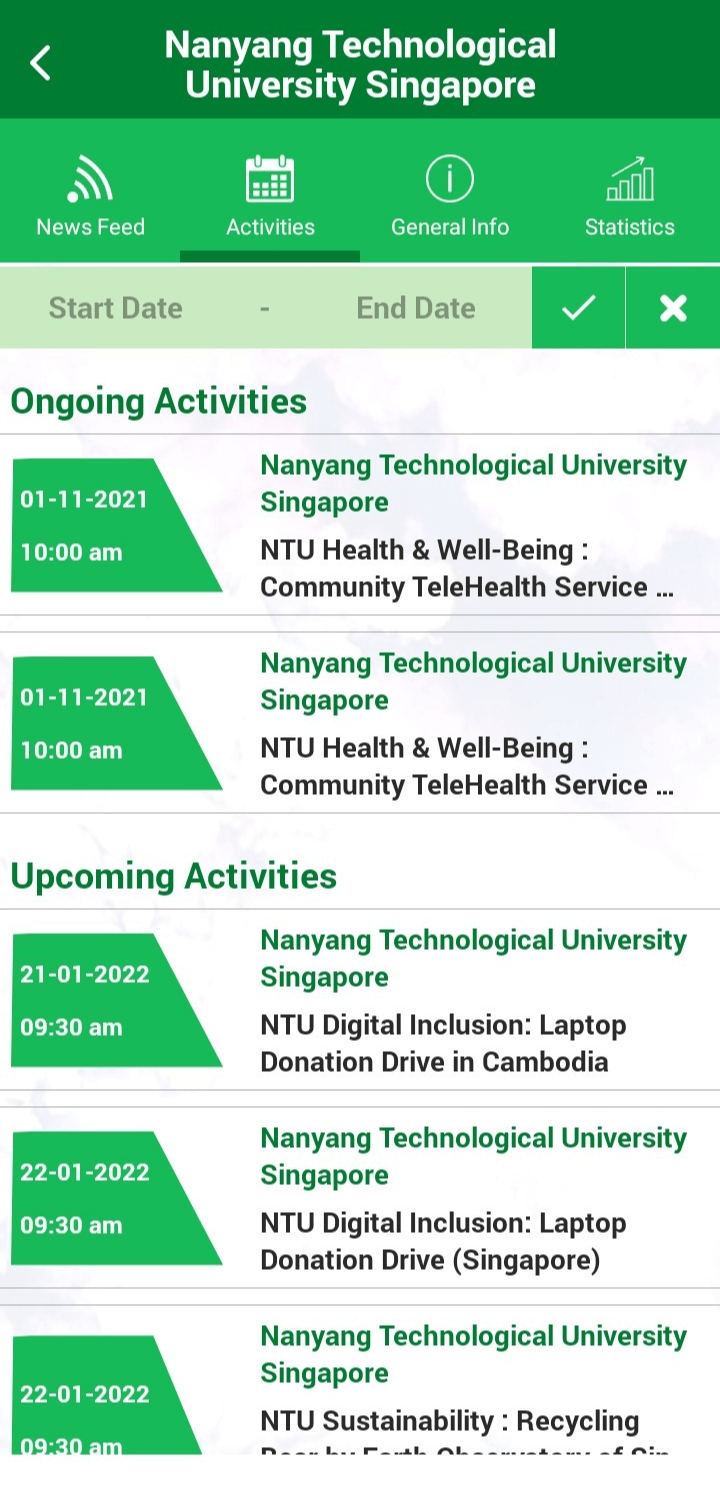Tap the 21-01-2022 date badge
This screenshot has width=720, height=1485.
coord(84,974)
